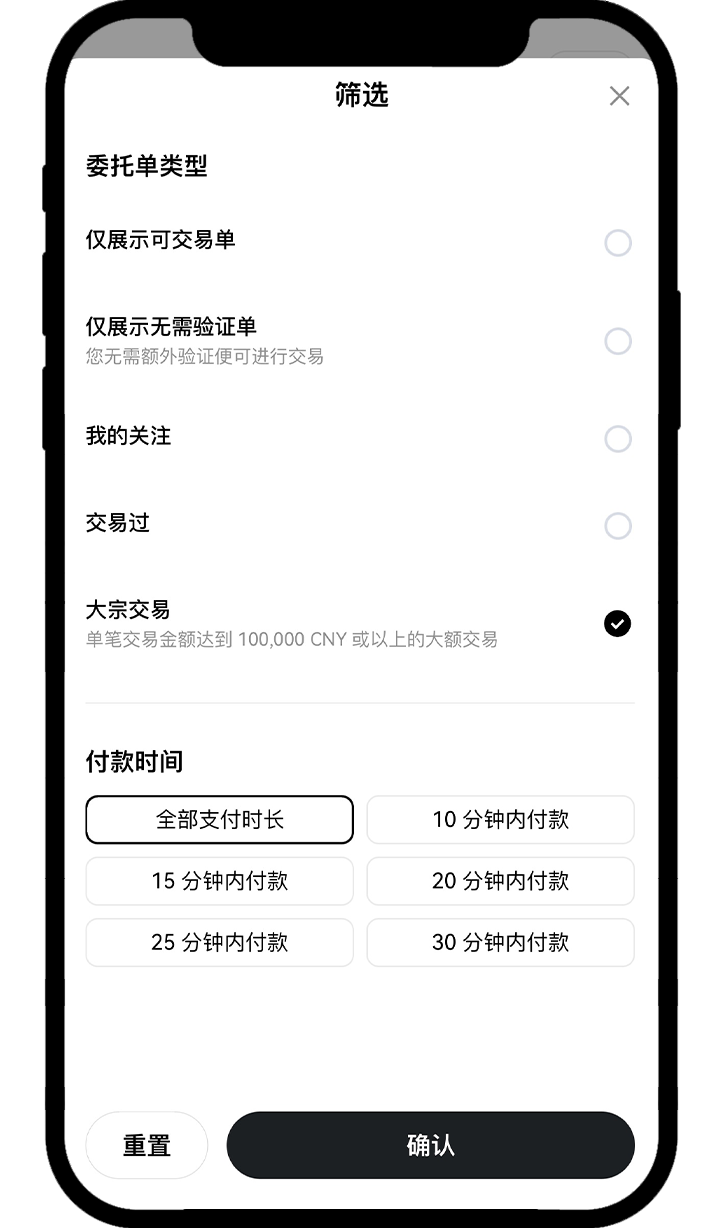Tap 重置 to reset filters
Image resolution: width=723 pixels, height=1228 pixels.
[x=147, y=1146]
